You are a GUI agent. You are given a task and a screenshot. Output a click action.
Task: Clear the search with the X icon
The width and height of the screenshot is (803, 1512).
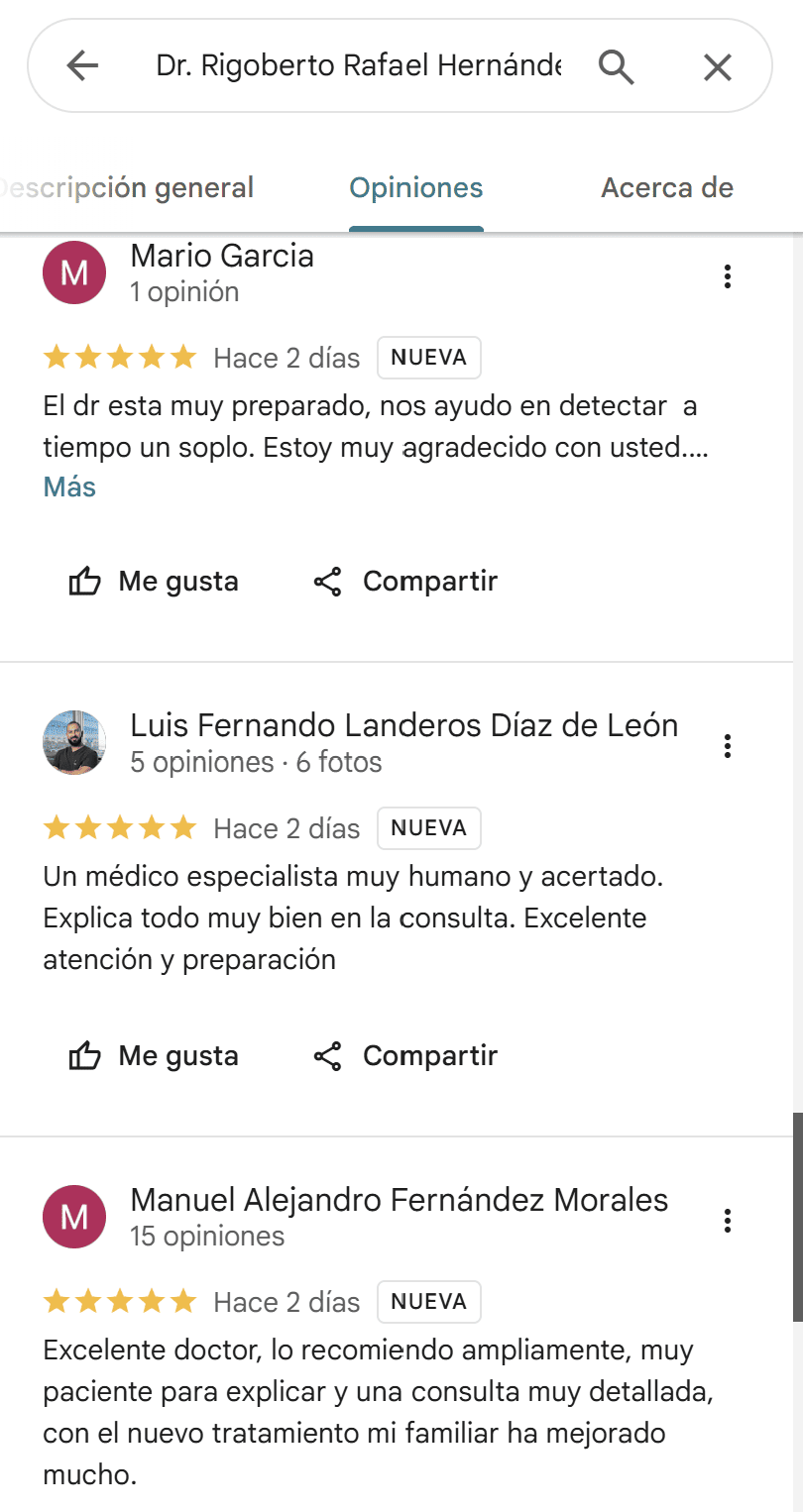click(x=717, y=65)
